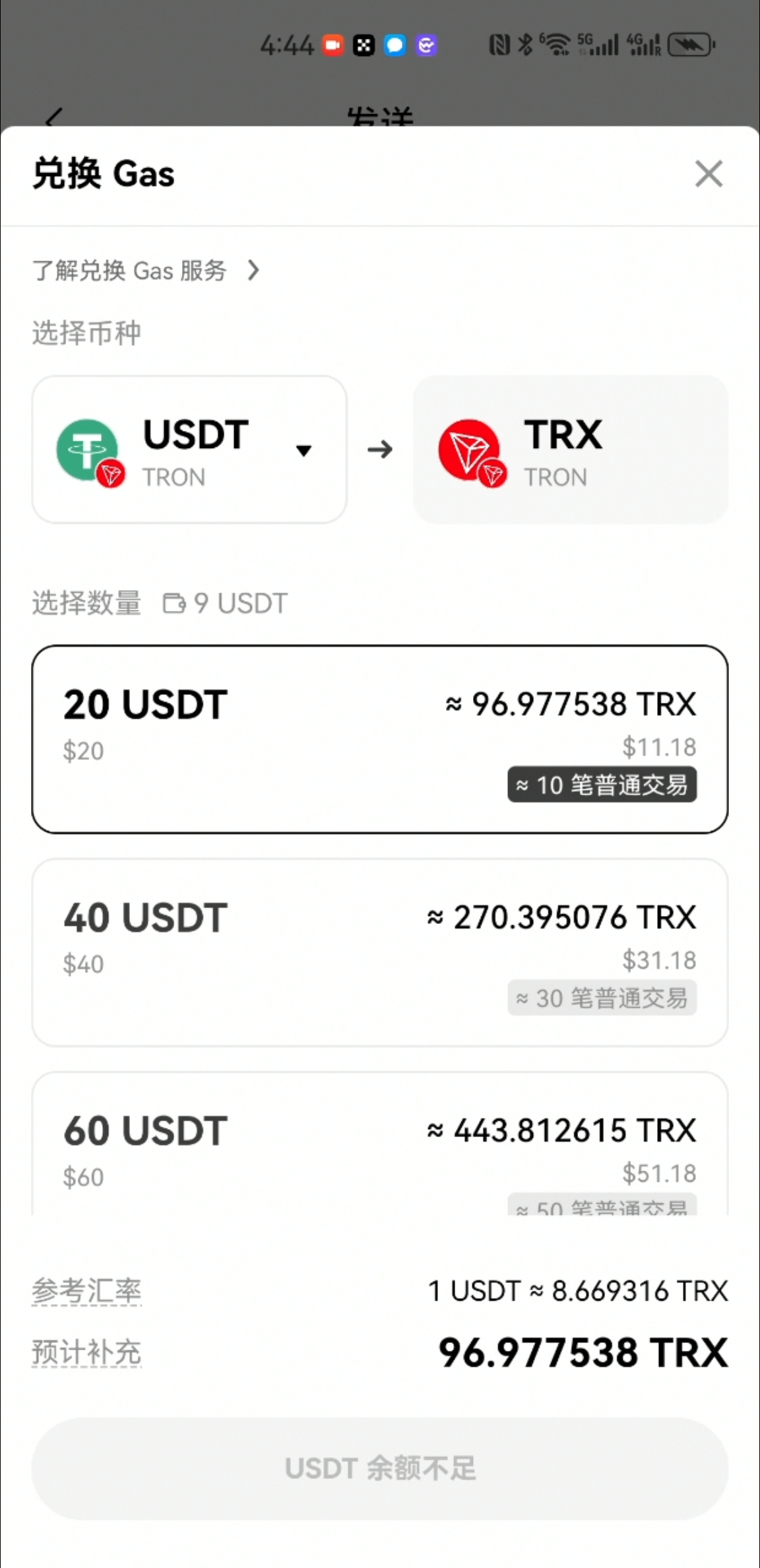Image resolution: width=760 pixels, height=1568 pixels.
Task: Tap the Bluetooth icon in the status bar
Action: (x=526, y=44)
